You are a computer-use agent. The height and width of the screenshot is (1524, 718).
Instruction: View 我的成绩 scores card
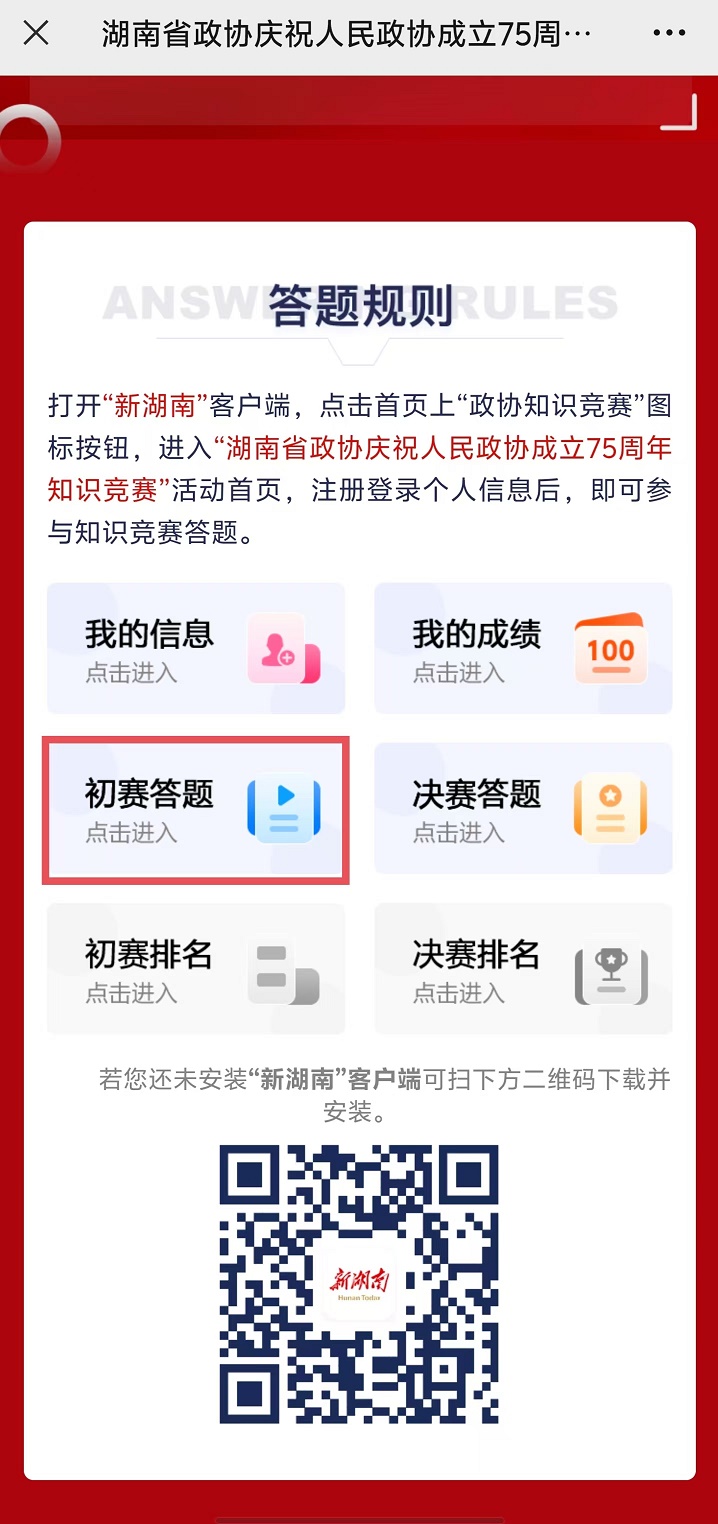pyautogui.click(x=523, y=648)
